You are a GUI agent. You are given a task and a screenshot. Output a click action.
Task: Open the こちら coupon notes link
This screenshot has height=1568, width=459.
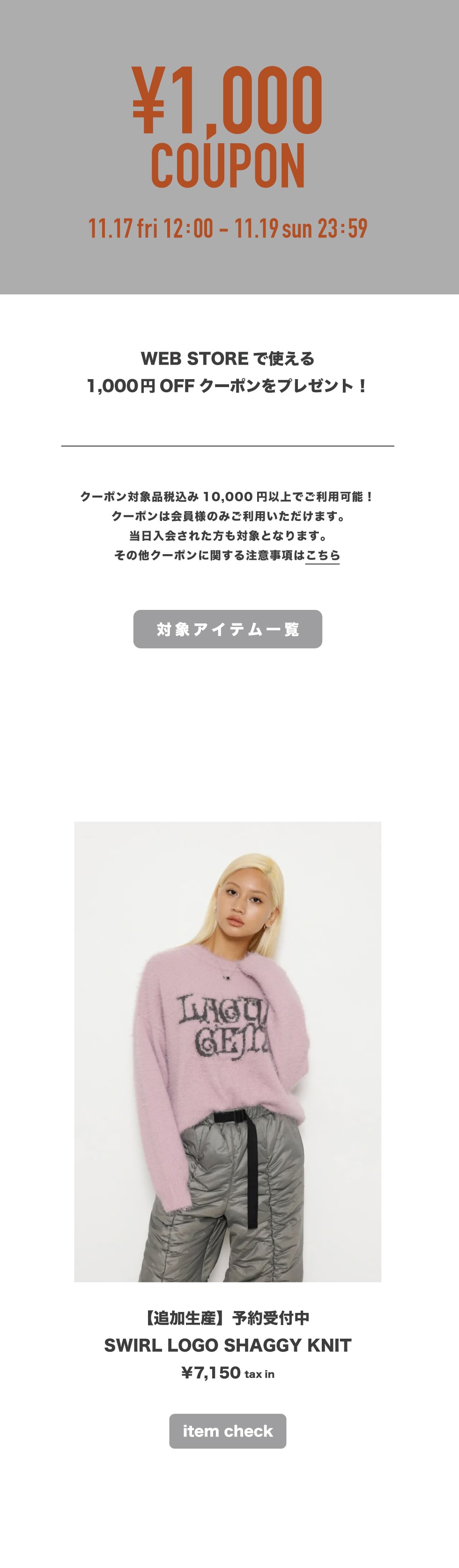point(323,555)
